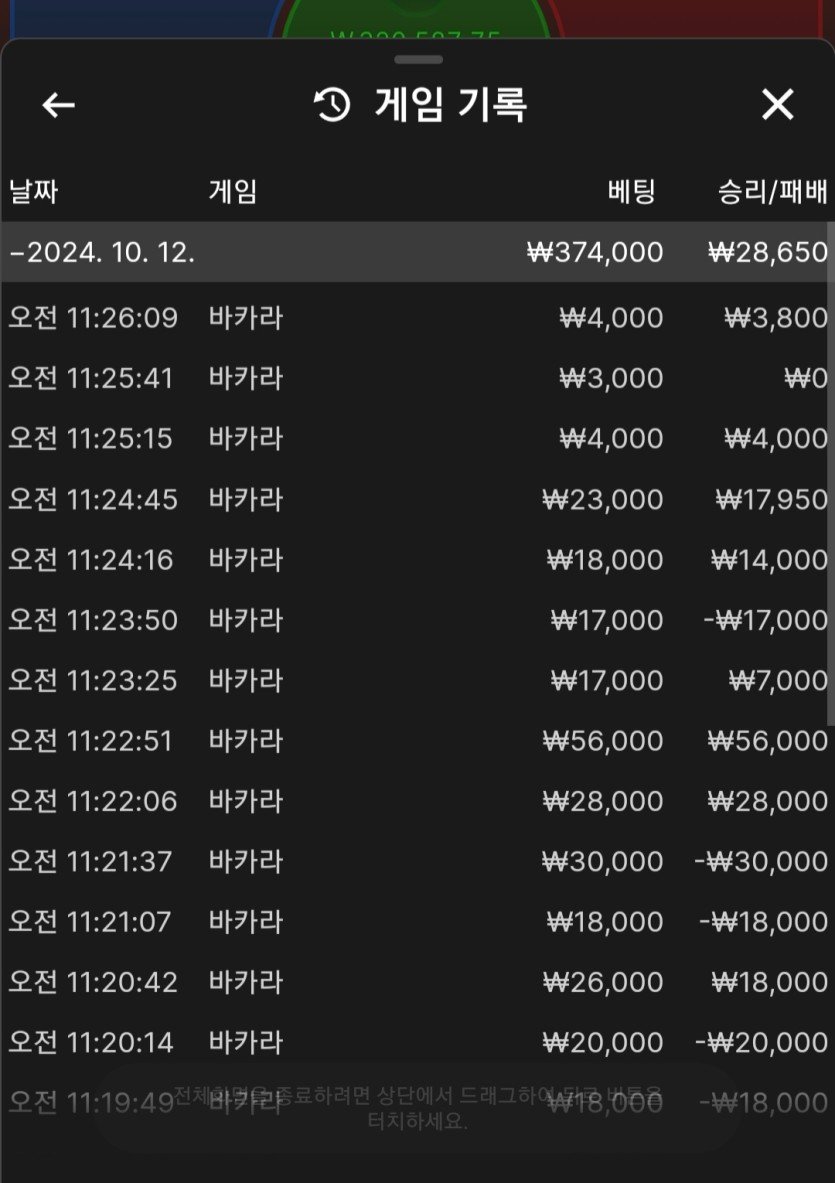Open the 11:21:07 baccarat round record
This screenshot has height=1183, width=835.
(417, 921)
